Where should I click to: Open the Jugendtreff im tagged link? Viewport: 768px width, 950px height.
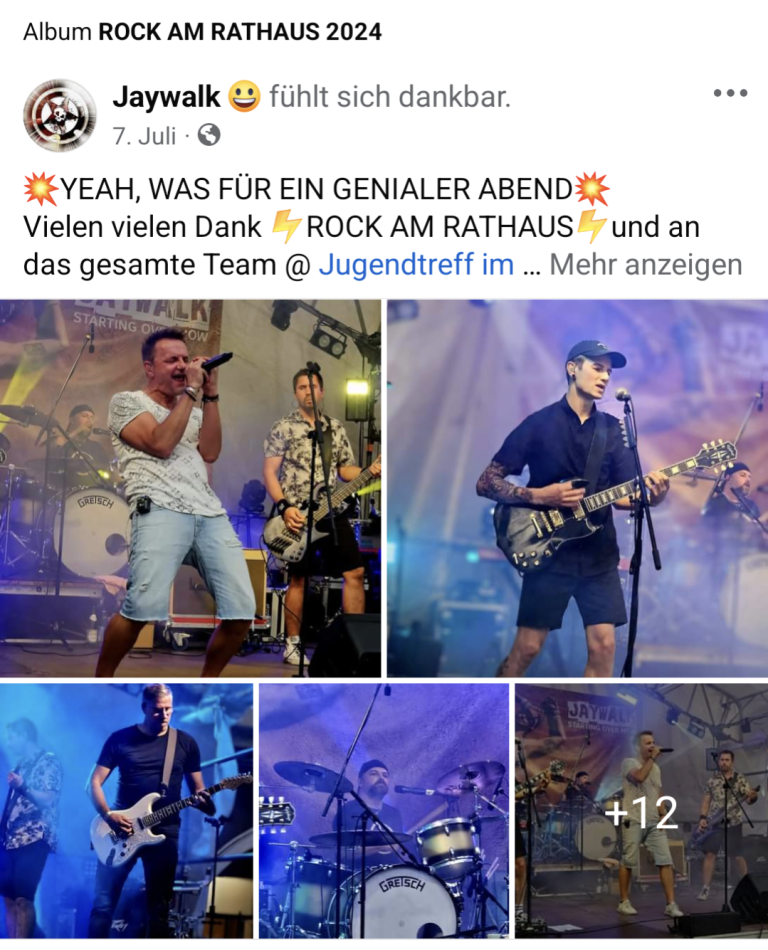416,265
